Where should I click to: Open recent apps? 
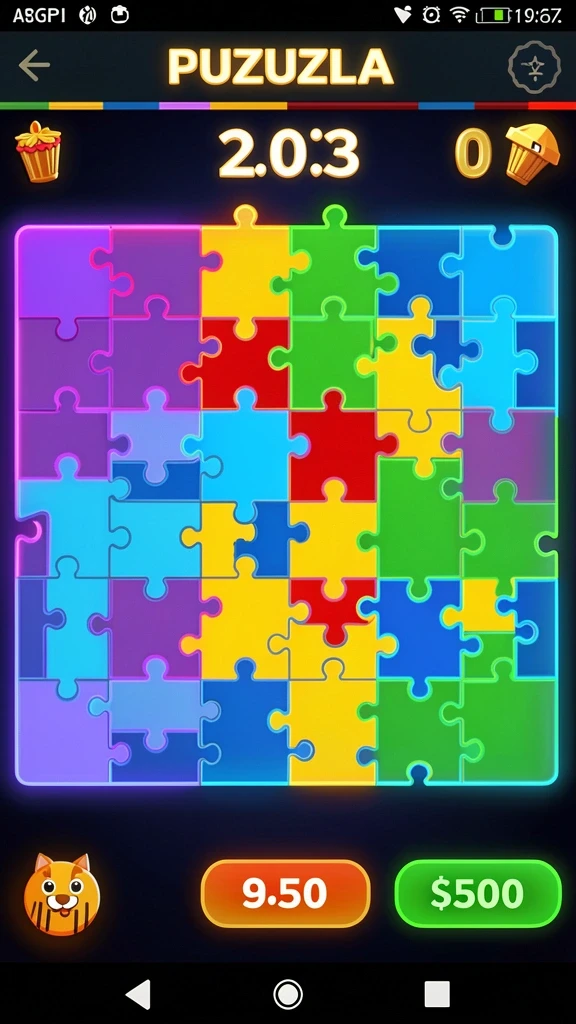(437, 994)
